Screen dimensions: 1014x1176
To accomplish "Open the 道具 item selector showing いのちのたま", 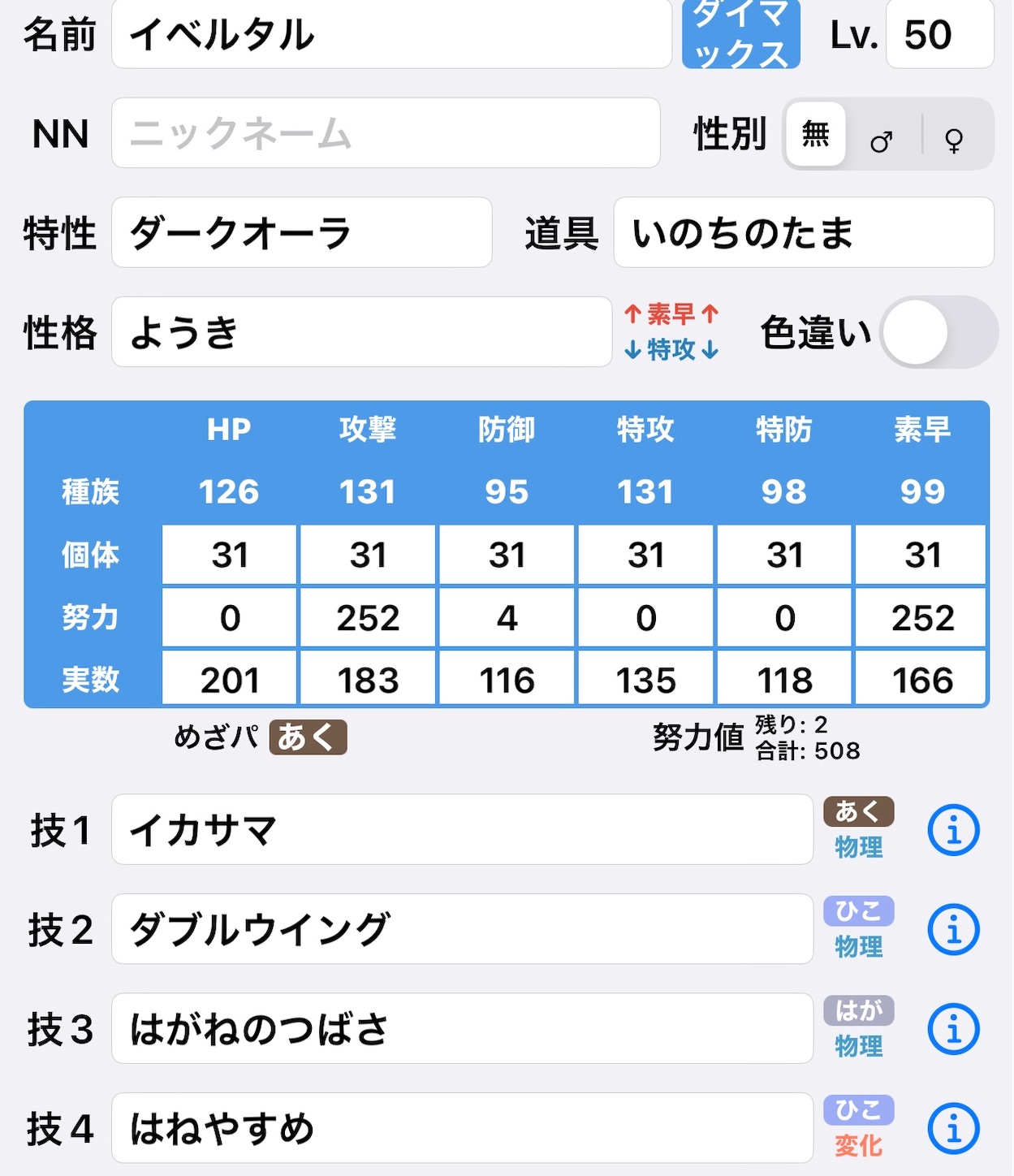I will tap(804, 233).
